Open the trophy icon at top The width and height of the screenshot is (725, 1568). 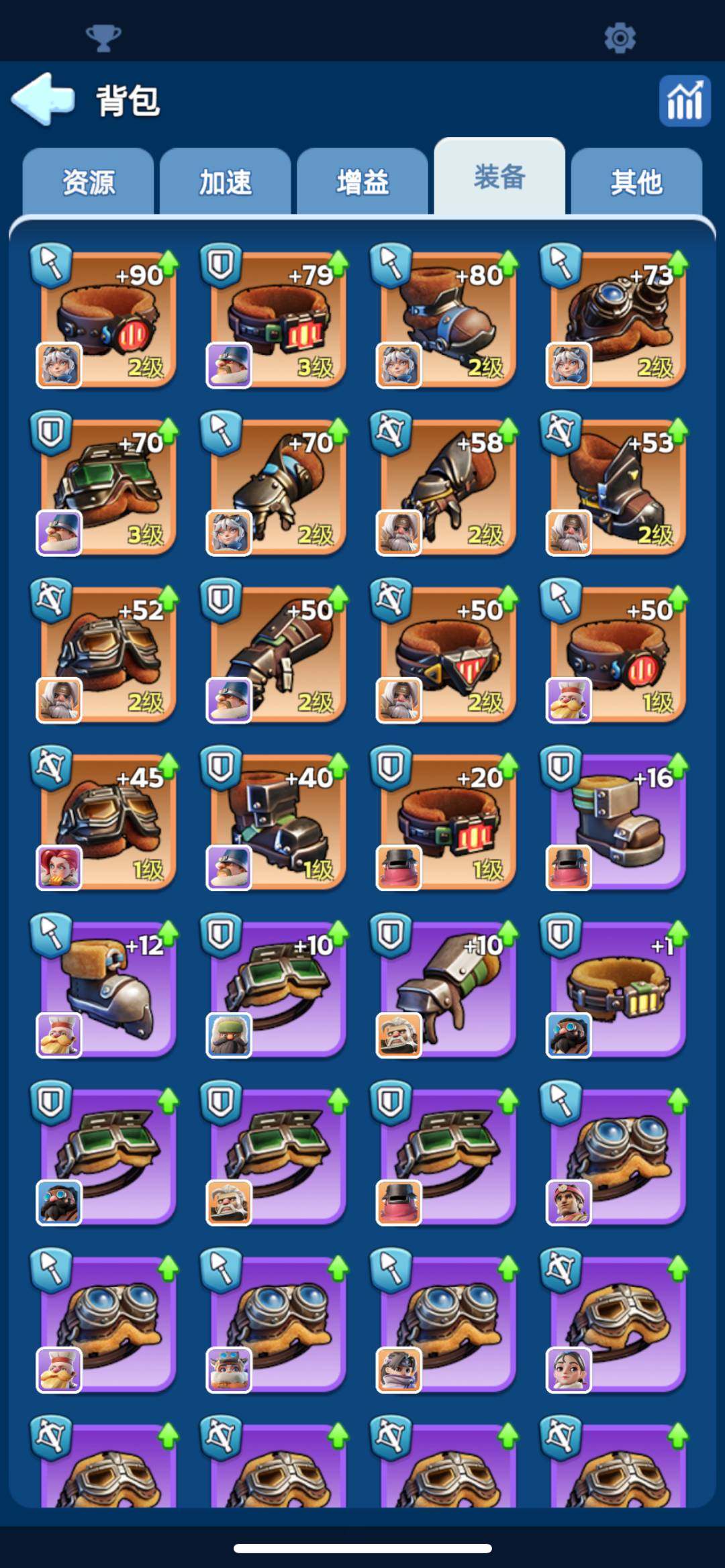pyautogui.click(x=103, y=38)
